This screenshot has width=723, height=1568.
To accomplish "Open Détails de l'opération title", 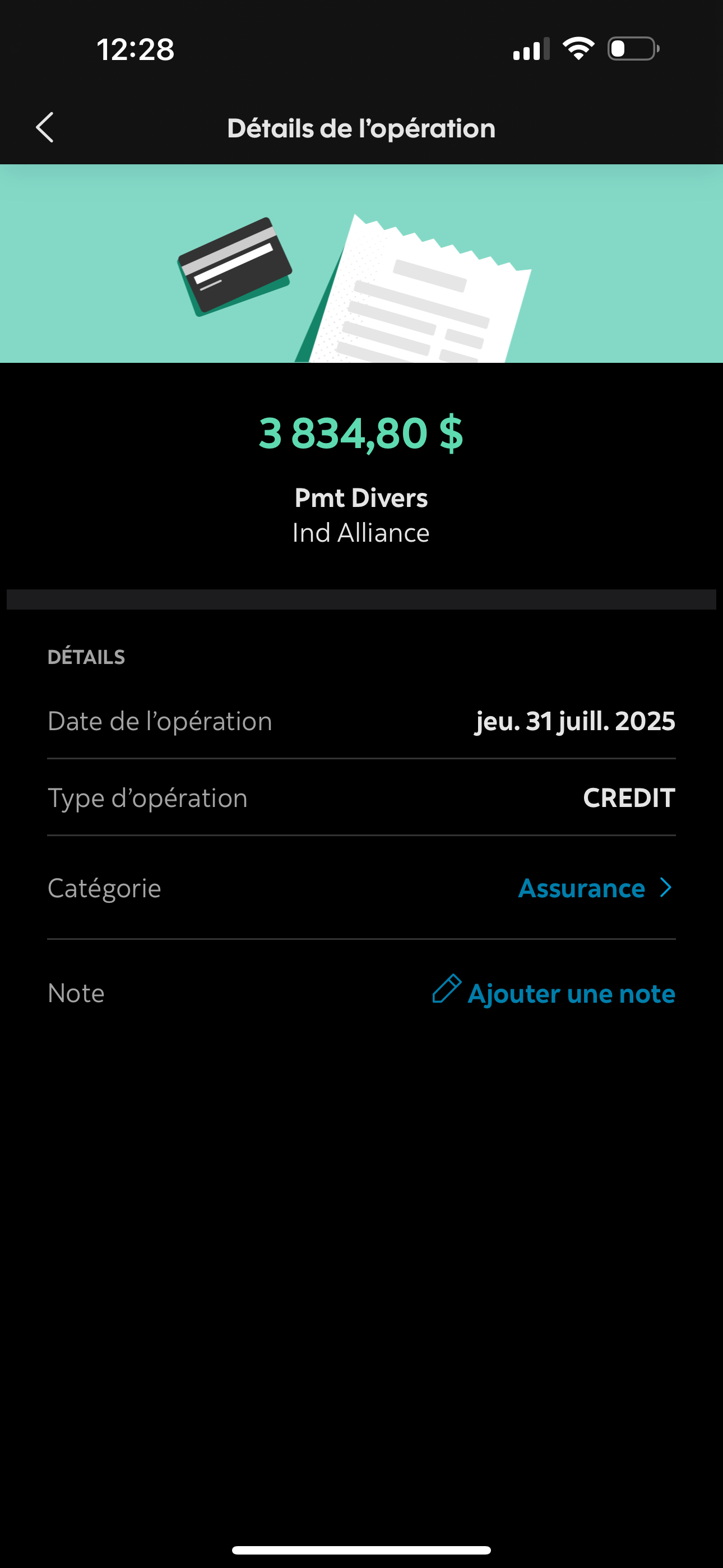I will click(x=361, y=128).
